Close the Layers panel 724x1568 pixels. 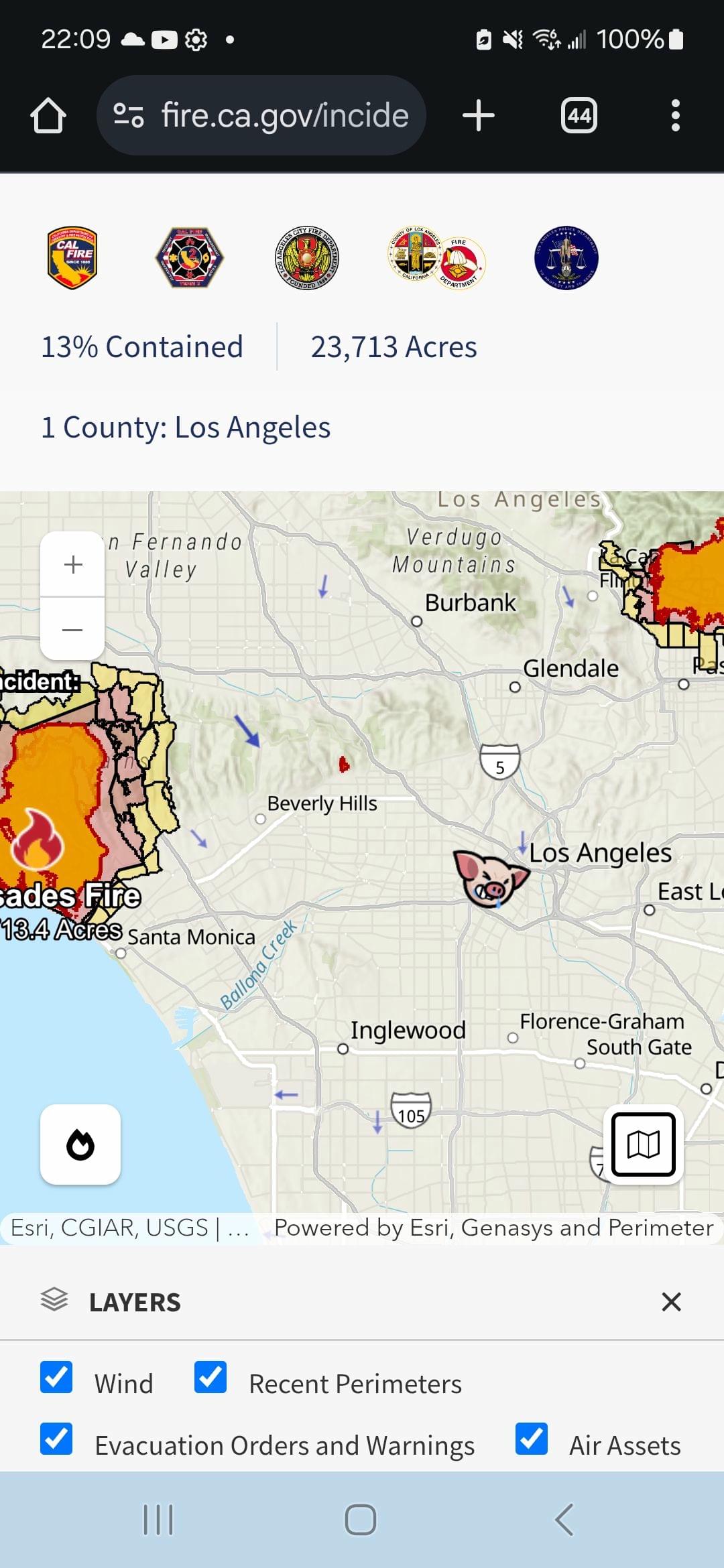coord(671,1302)
